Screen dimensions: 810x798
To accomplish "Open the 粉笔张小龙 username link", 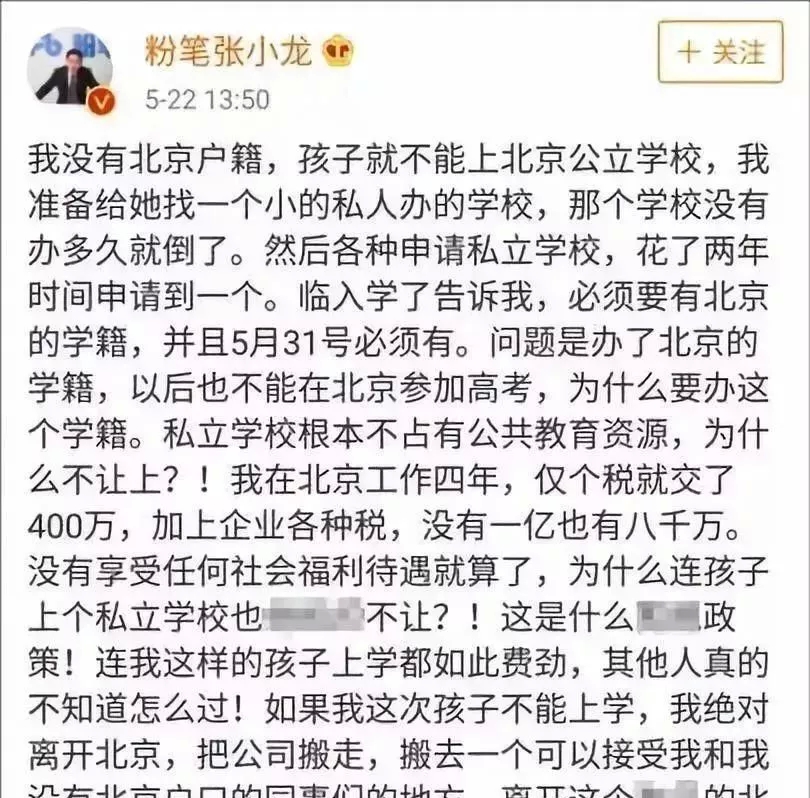I will click(230, 49).
